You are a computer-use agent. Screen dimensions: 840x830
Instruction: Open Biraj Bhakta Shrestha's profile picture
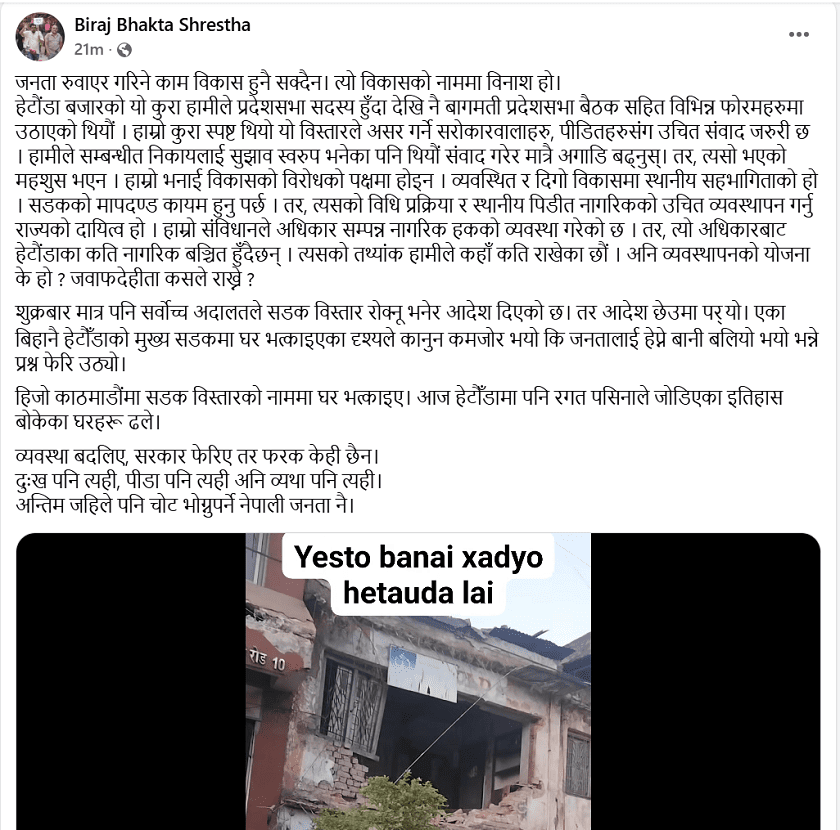coord(40,36)
